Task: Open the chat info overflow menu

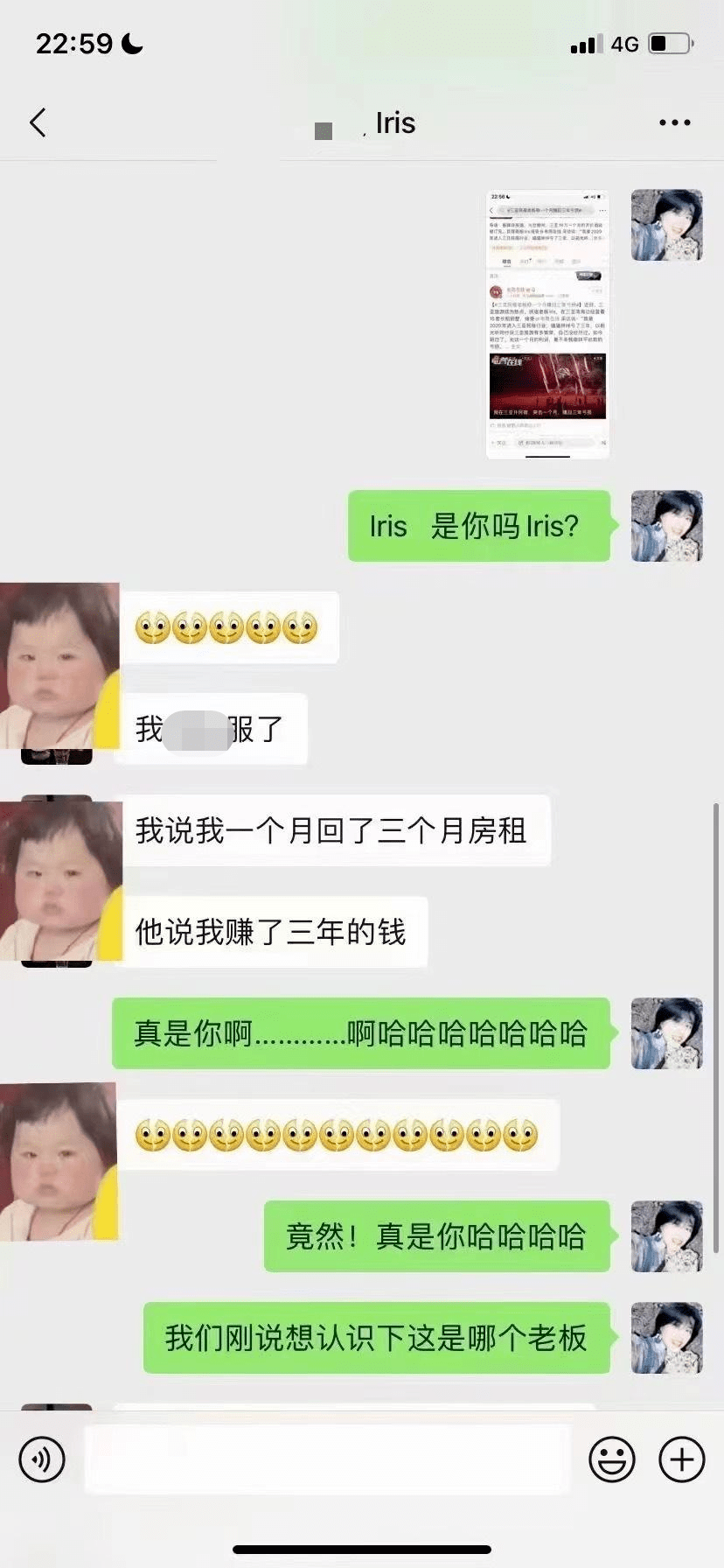Action: pos(674,122)
